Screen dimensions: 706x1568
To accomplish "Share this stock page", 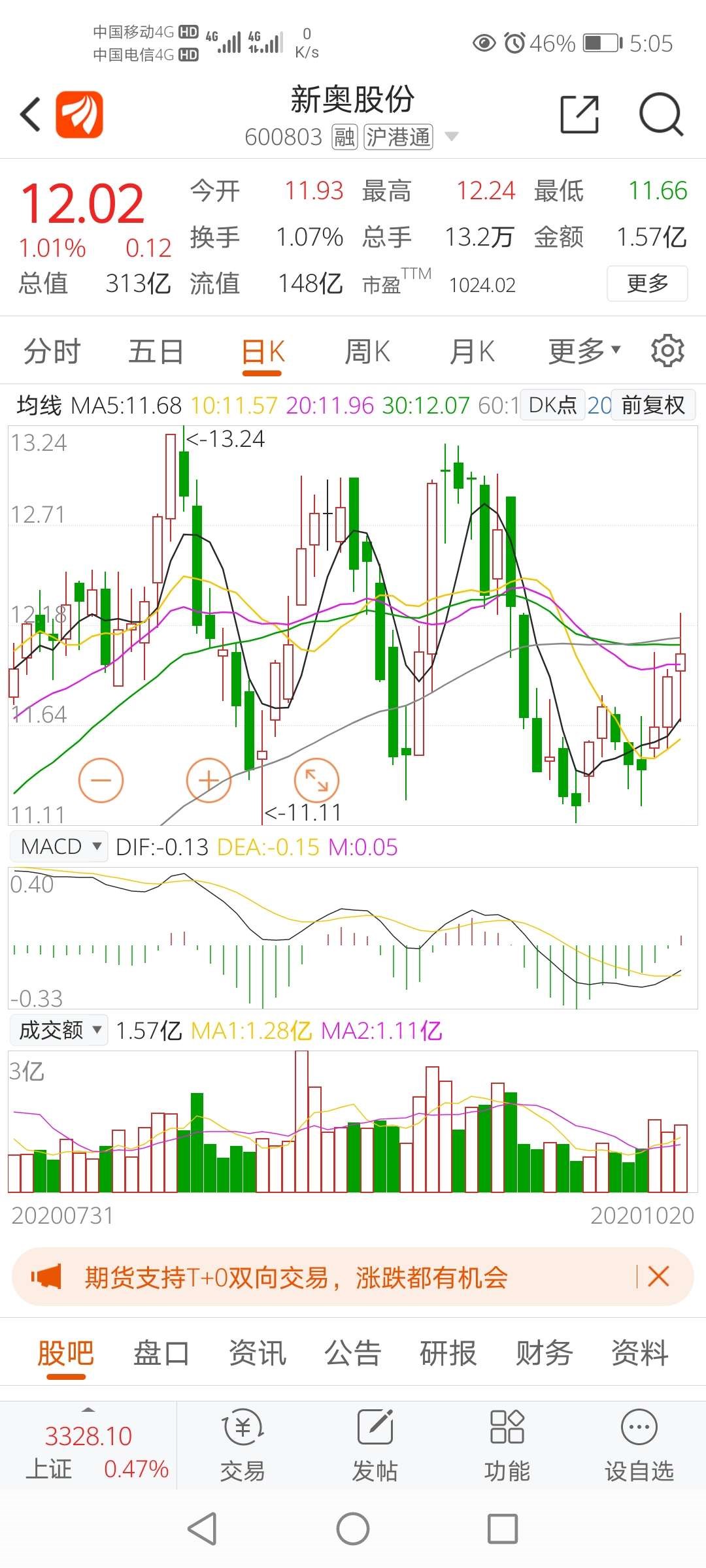I will (x=580, y=115).
